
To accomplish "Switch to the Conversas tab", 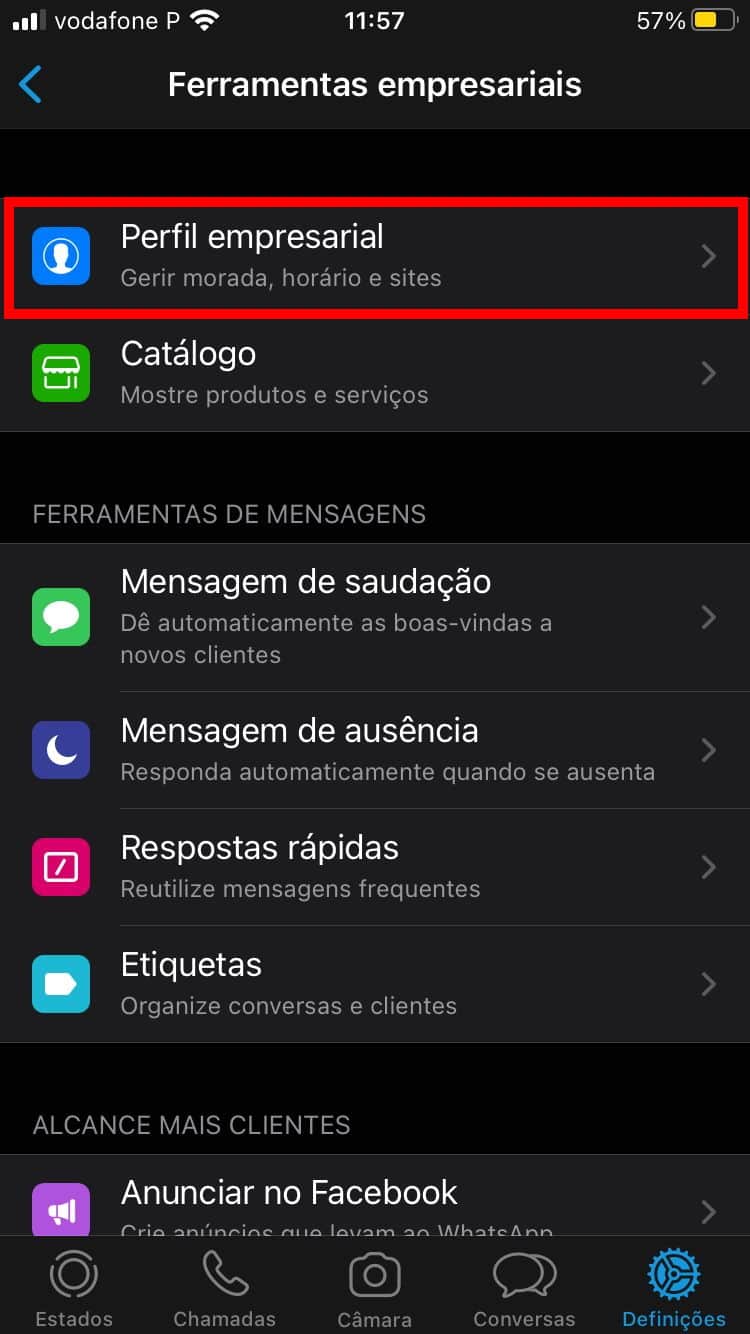I will pyautogui.click(x=524, y=1288).
